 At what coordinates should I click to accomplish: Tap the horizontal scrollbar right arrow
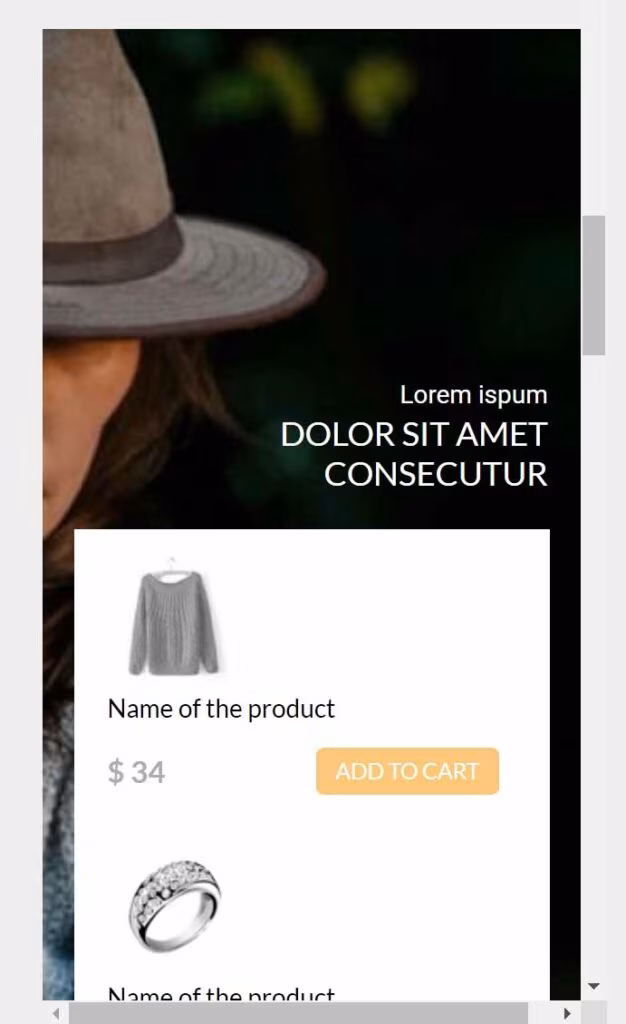coord(567,1013)
